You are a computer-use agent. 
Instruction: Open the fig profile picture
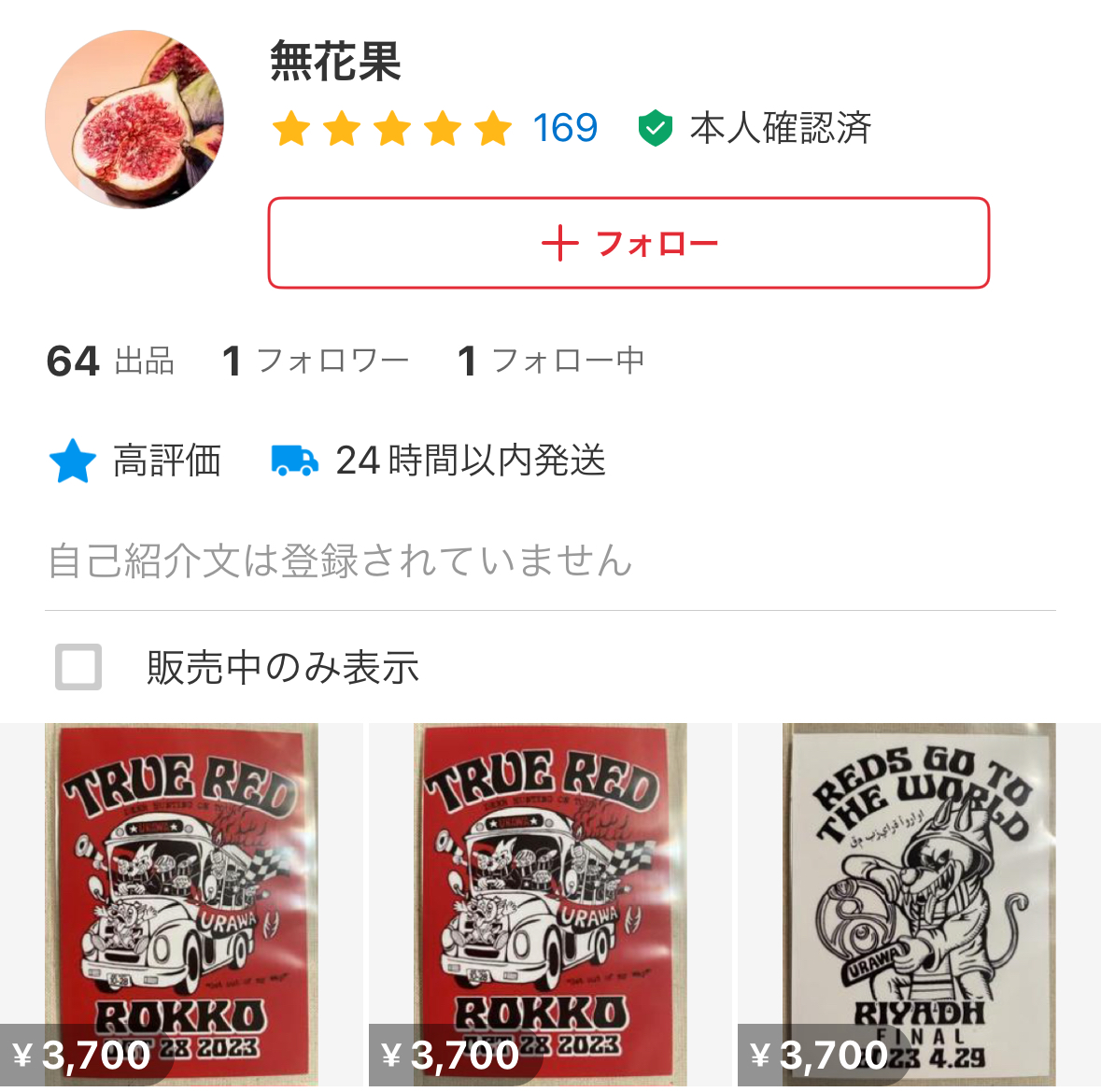134,120
